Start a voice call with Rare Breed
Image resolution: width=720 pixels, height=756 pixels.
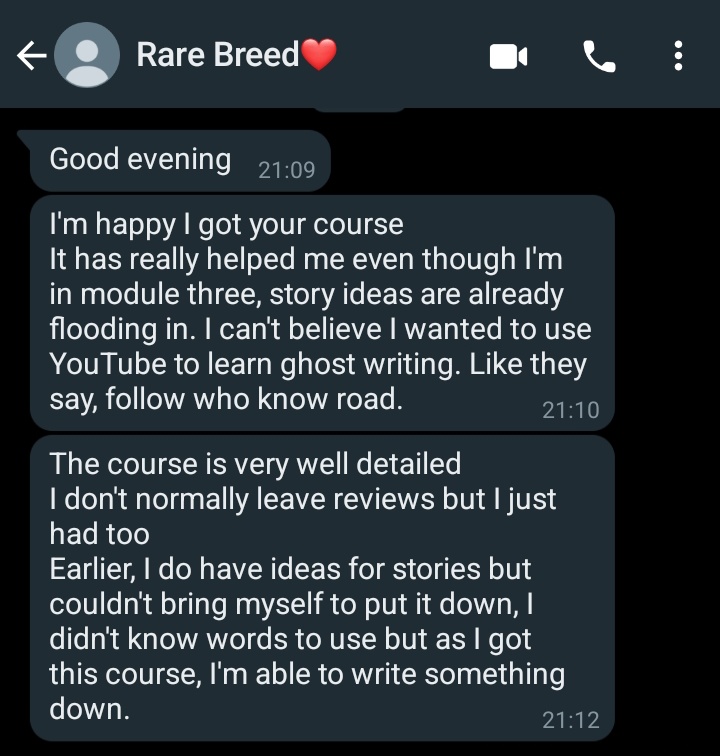pos(599,57)
